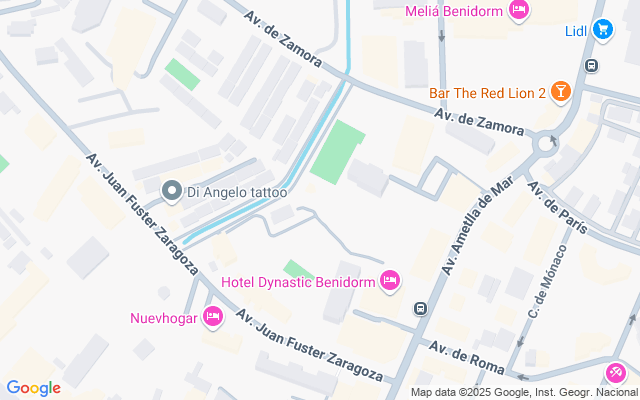Open the Google logo link
This screenshot has width=640, height=400.
[x=33, y=388]
